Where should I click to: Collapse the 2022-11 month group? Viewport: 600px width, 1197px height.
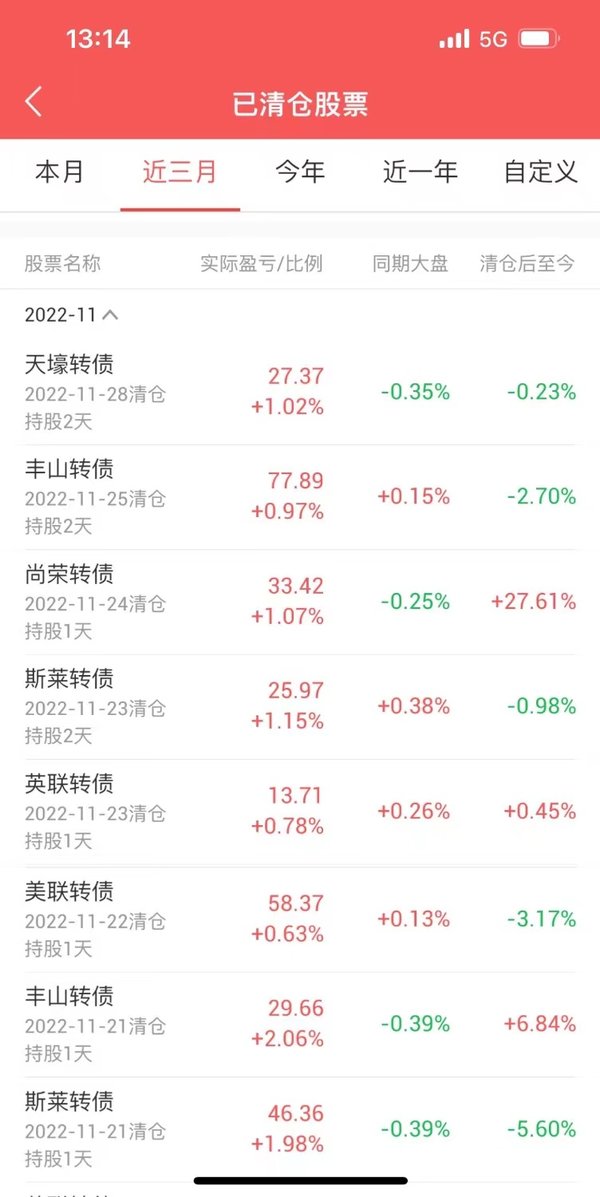[72, 315]
